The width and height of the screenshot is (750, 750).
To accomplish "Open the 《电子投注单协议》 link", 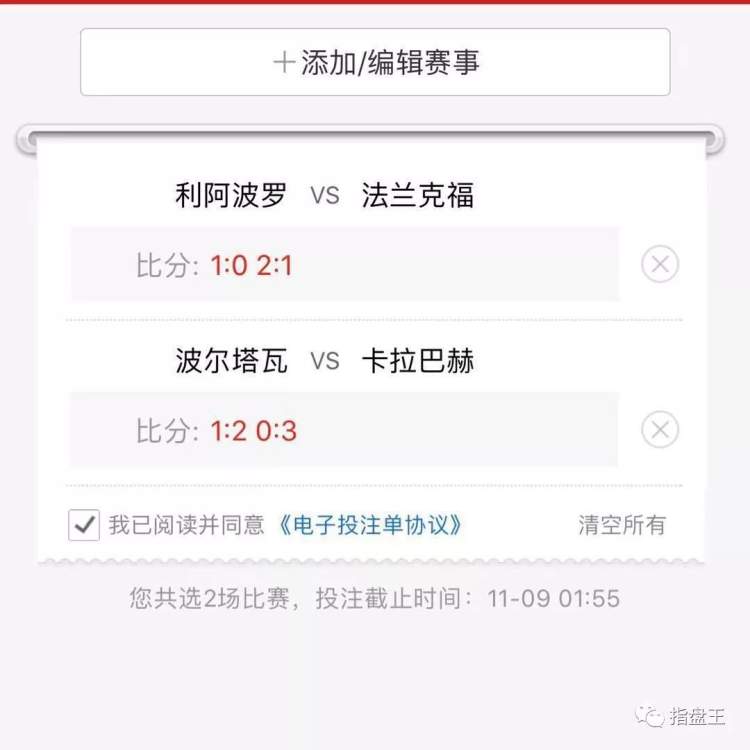I will coord(371,525).
